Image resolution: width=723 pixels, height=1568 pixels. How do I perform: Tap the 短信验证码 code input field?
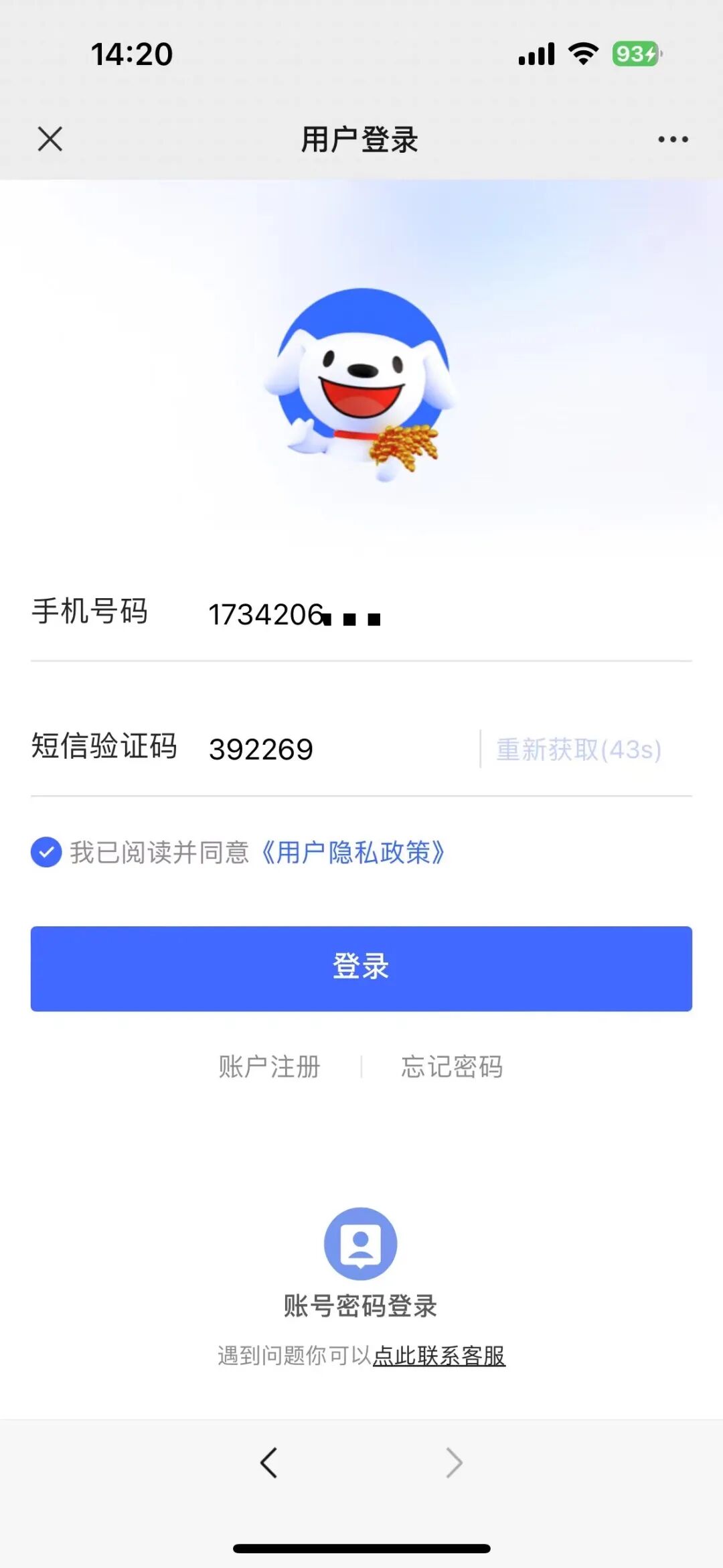coord(335,749)
